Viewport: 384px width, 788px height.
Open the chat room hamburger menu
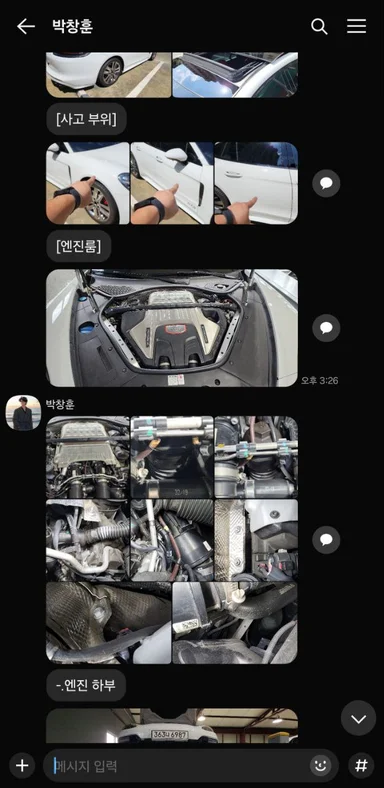click(x=356, y=27)
